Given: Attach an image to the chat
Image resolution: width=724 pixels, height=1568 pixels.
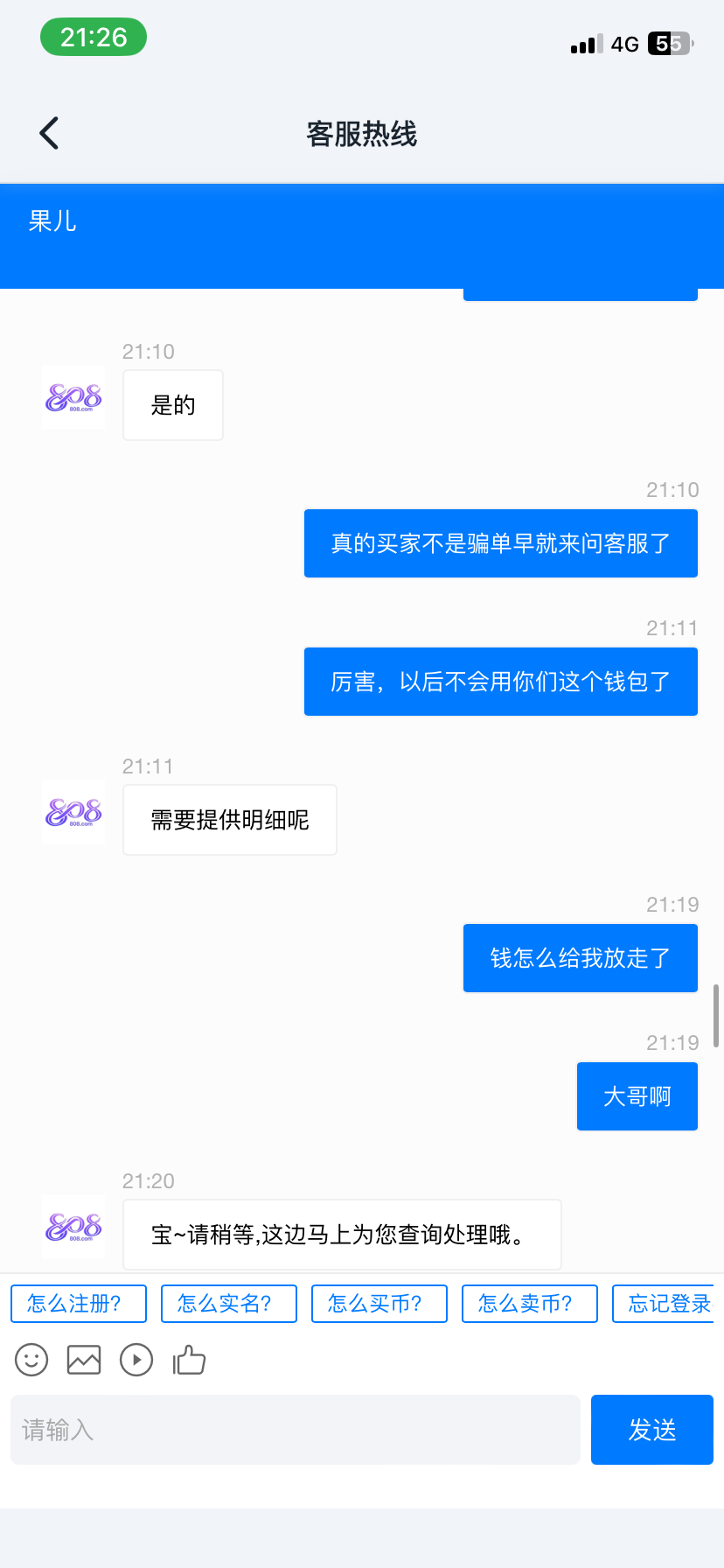Looking at the screenshot, I should pyautogui.click(x=84, y=1360).
